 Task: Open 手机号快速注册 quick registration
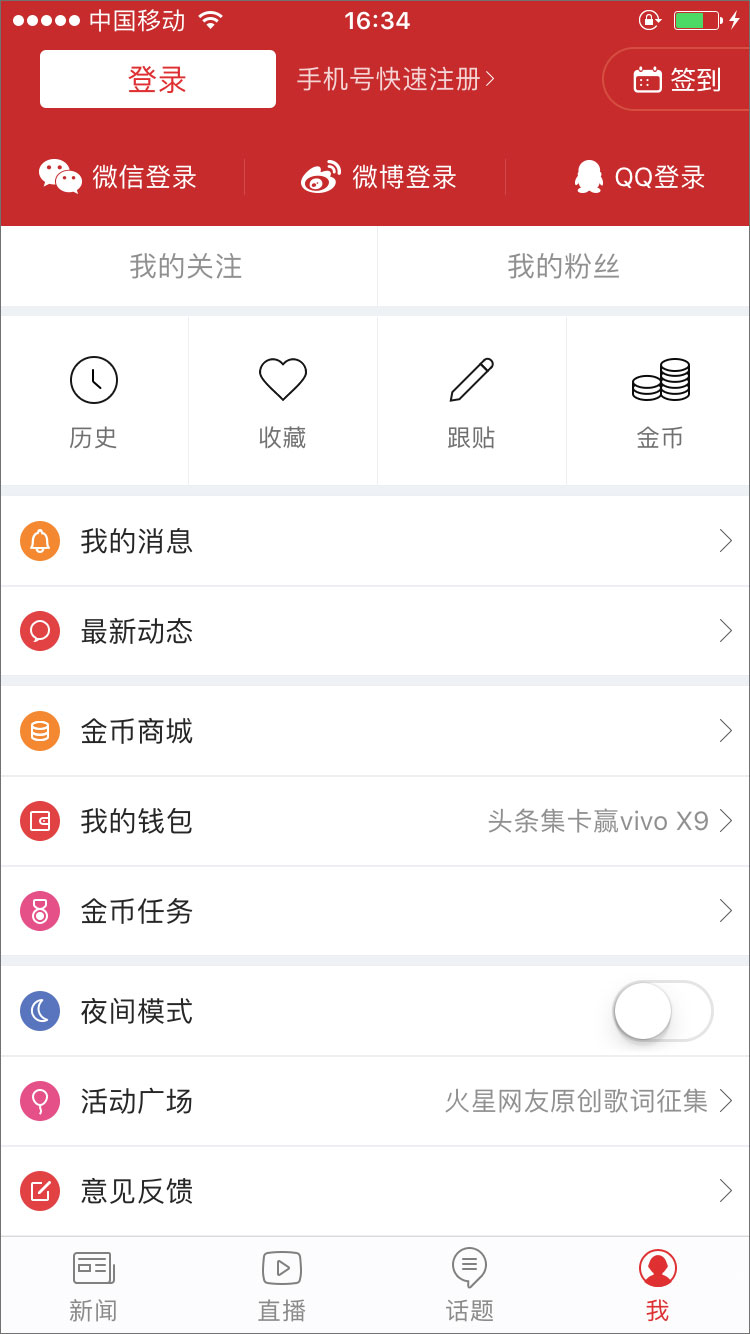point(396,79)
